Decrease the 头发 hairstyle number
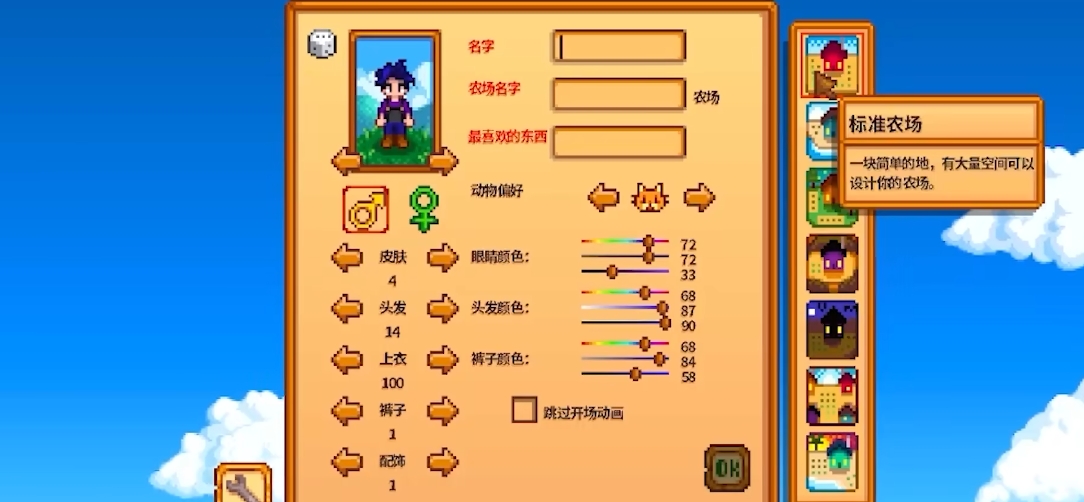 click(x=346, y=309)
